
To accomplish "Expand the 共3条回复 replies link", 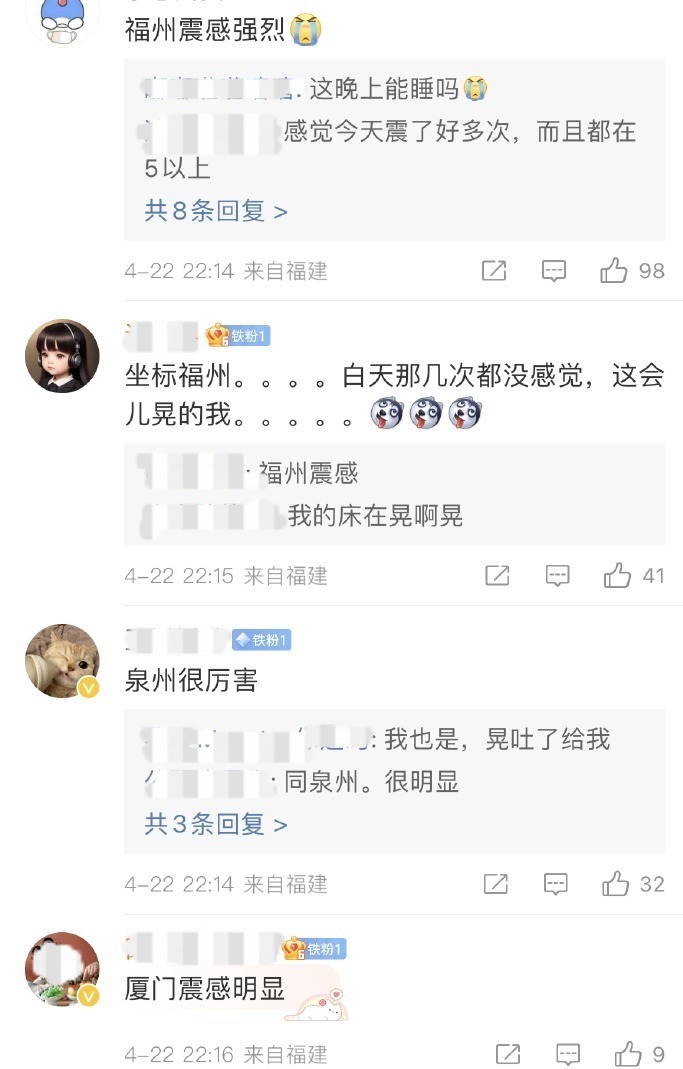I will (215, 824).
